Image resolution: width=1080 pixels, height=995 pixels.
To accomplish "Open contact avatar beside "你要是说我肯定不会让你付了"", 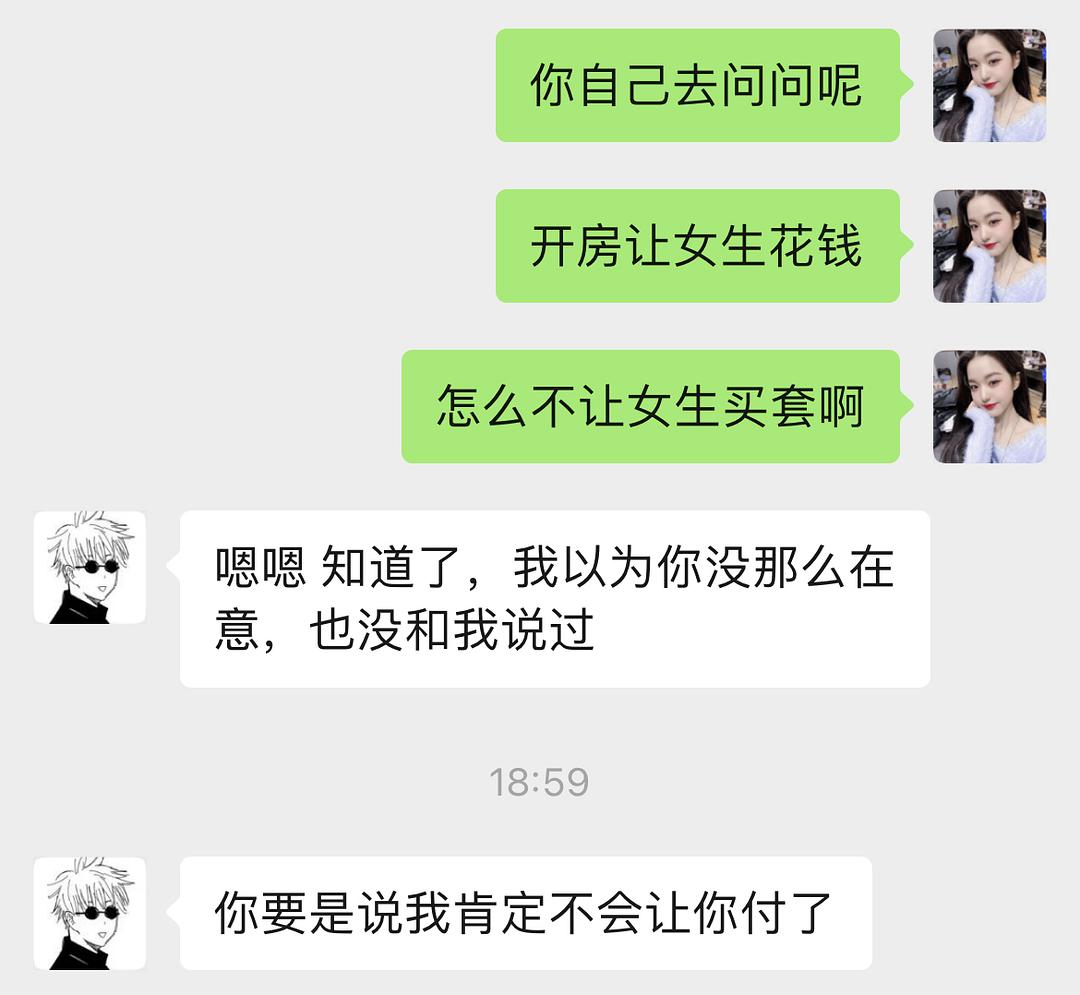I will coord(90,912).
